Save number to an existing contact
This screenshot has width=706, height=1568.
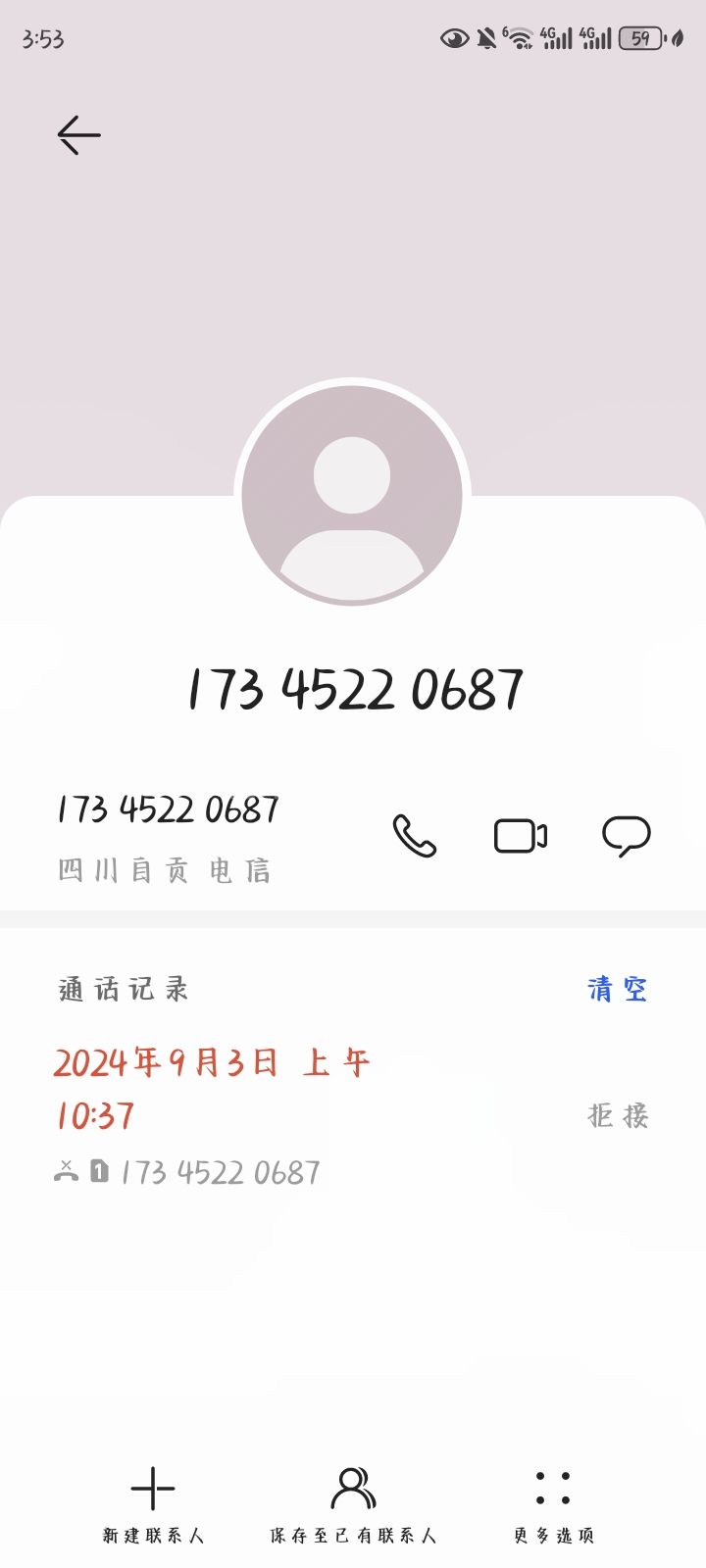pyautogui.click(x=353, y=1504)
